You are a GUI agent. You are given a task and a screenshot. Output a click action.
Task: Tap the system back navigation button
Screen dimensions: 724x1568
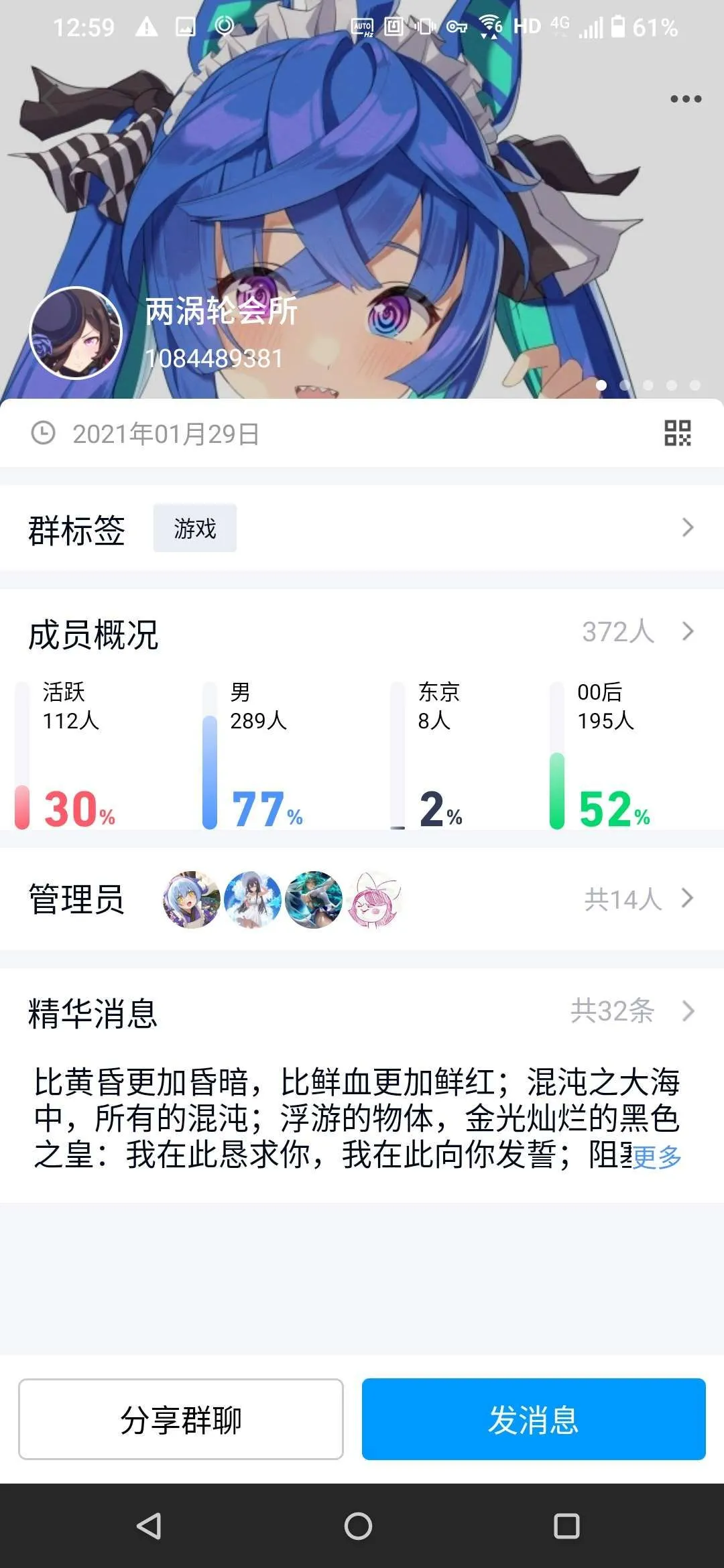(x=149, y=1526)
